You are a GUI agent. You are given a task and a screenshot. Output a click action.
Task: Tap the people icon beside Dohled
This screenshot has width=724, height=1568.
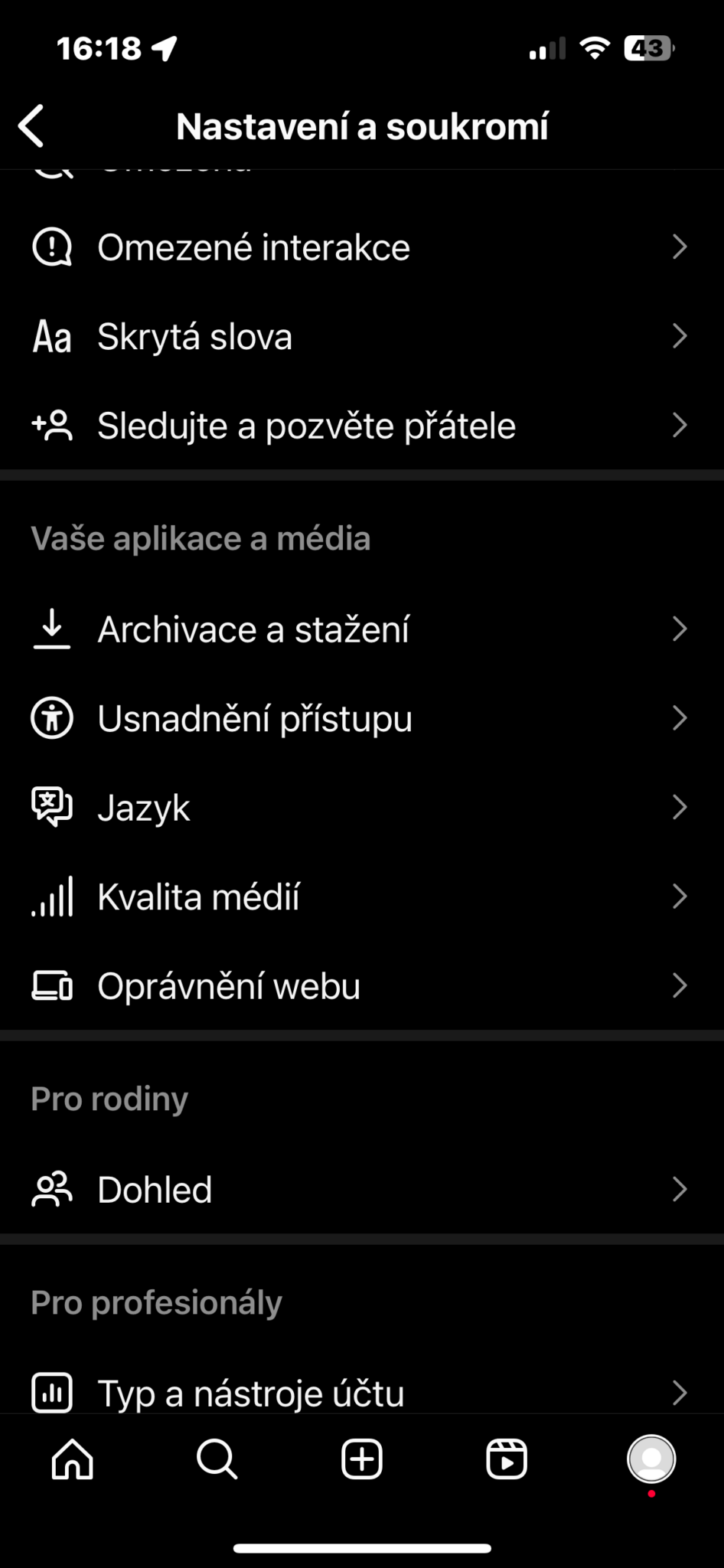pos(54,1189)
